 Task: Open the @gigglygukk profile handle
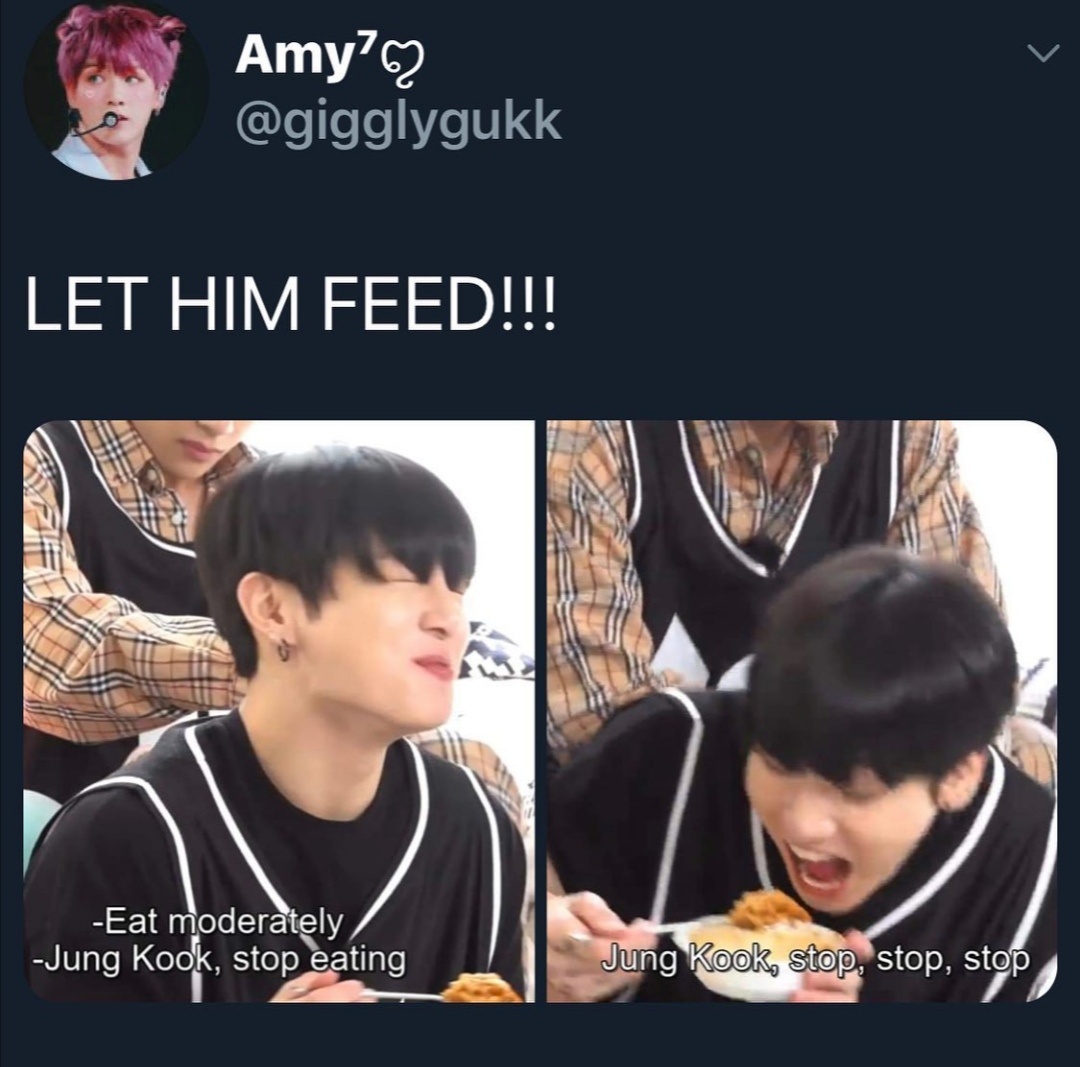pos(398,122)
